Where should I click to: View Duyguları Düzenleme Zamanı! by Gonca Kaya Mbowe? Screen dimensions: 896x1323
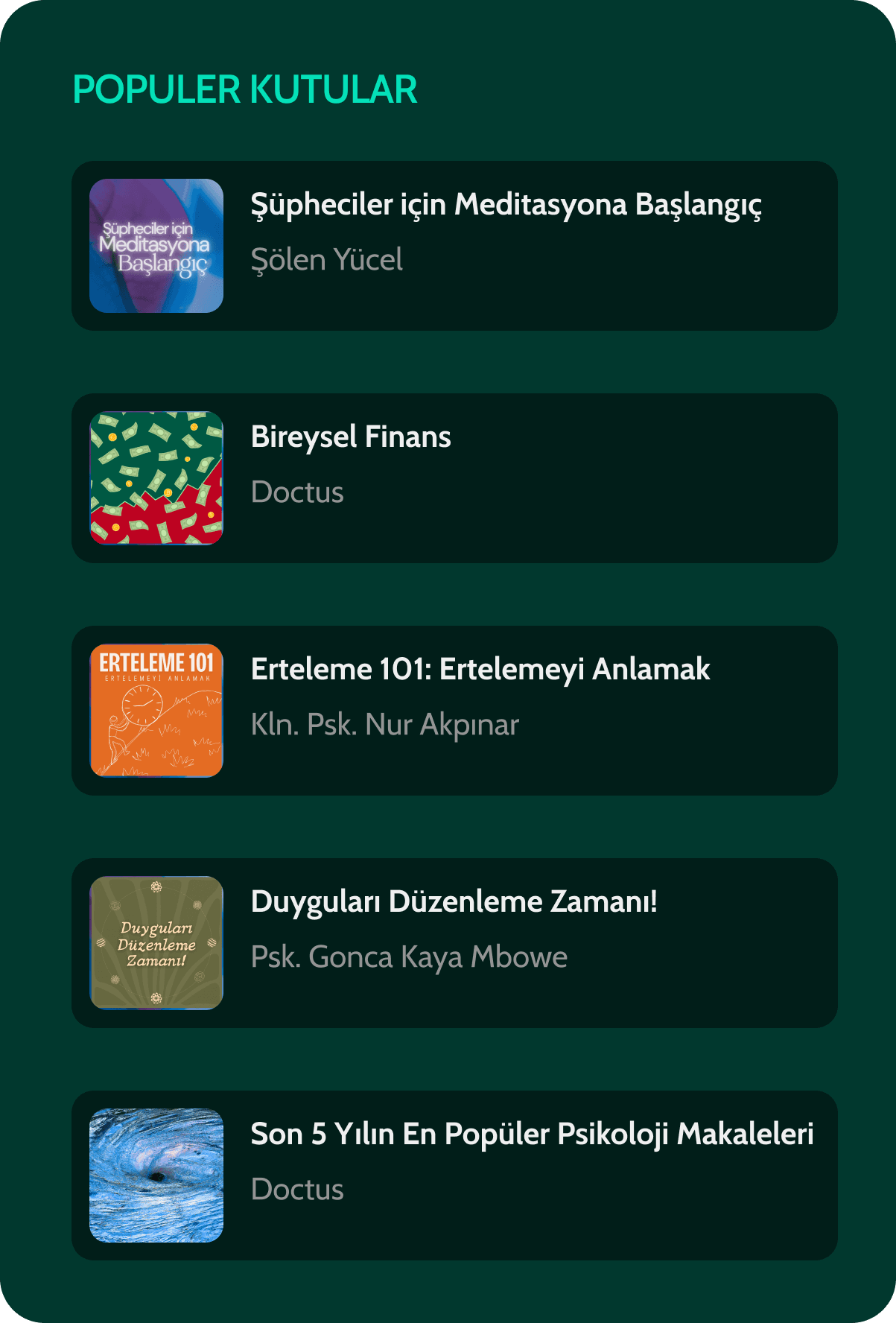pyautogui.click(x=454, y=943)
